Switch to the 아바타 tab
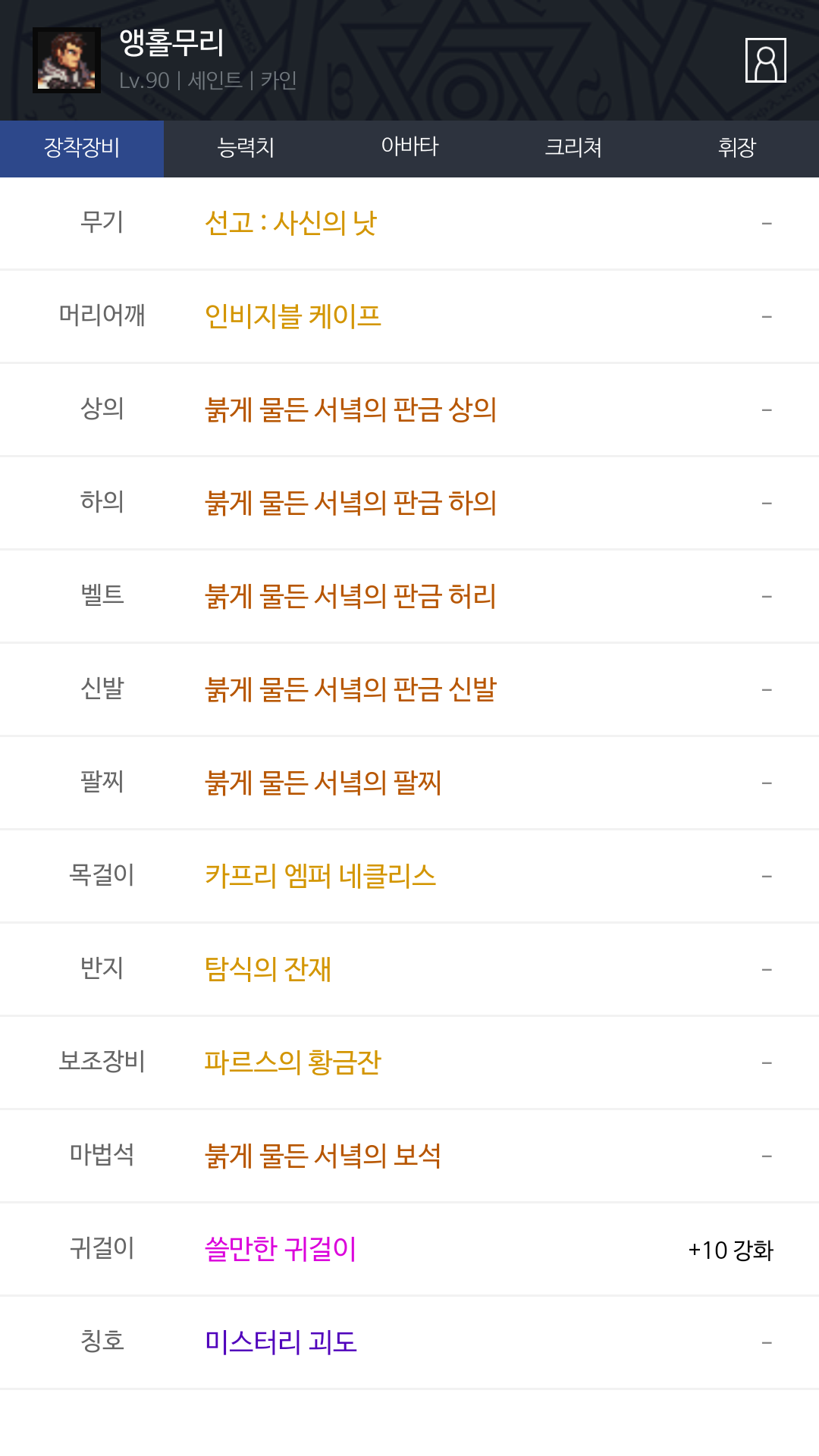The width and height of the screenshot is (819, 1456). point(409,148)
